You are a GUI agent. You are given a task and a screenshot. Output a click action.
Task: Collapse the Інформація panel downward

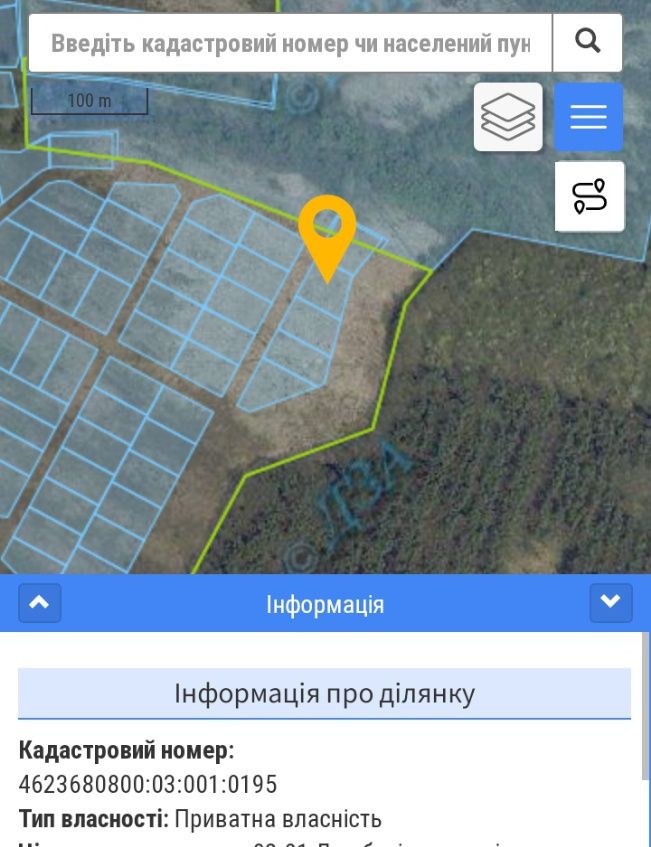tap(610, 603)
